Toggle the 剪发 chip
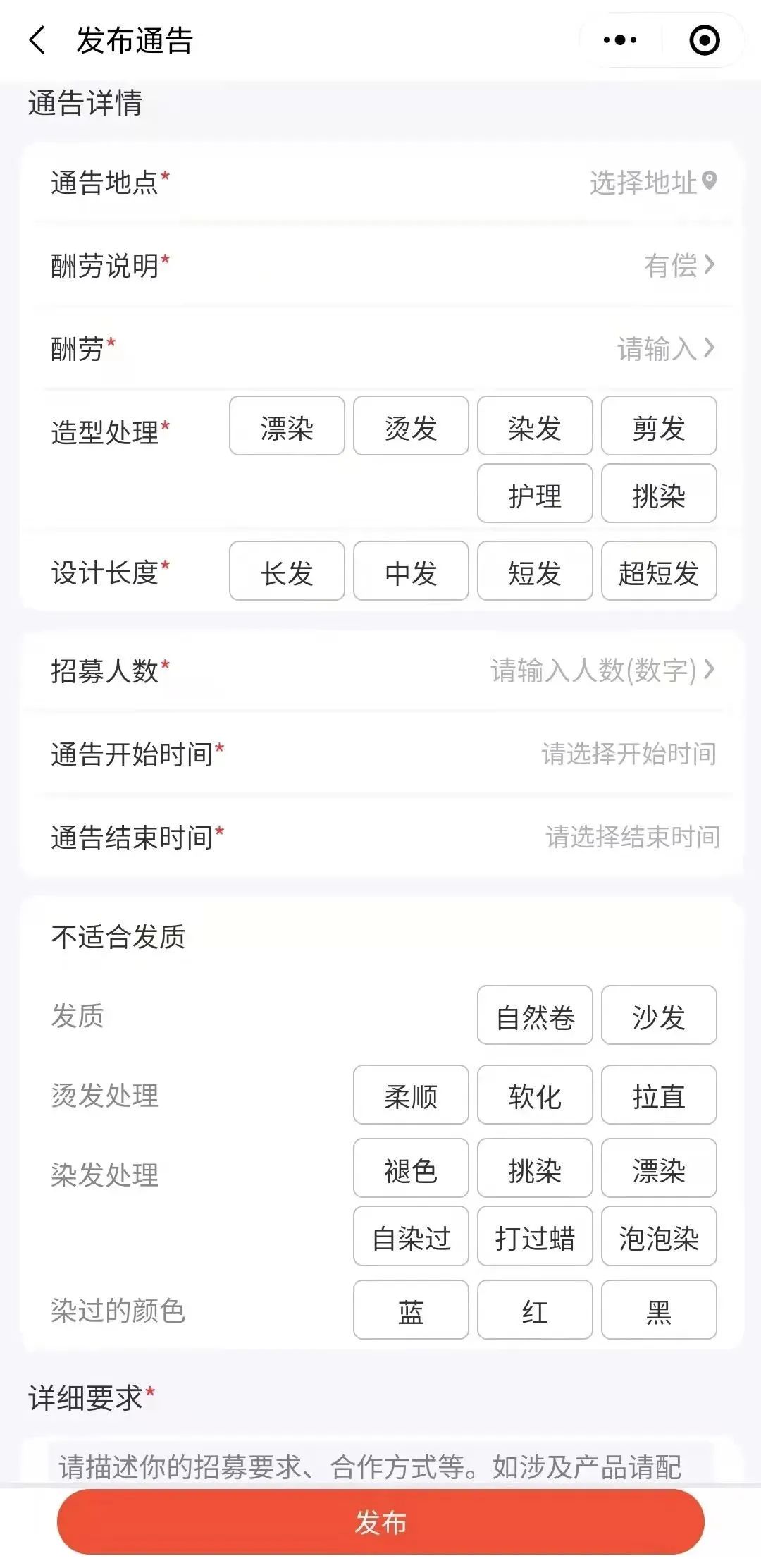The image size is (761, 1568). [x=658, y=427]
